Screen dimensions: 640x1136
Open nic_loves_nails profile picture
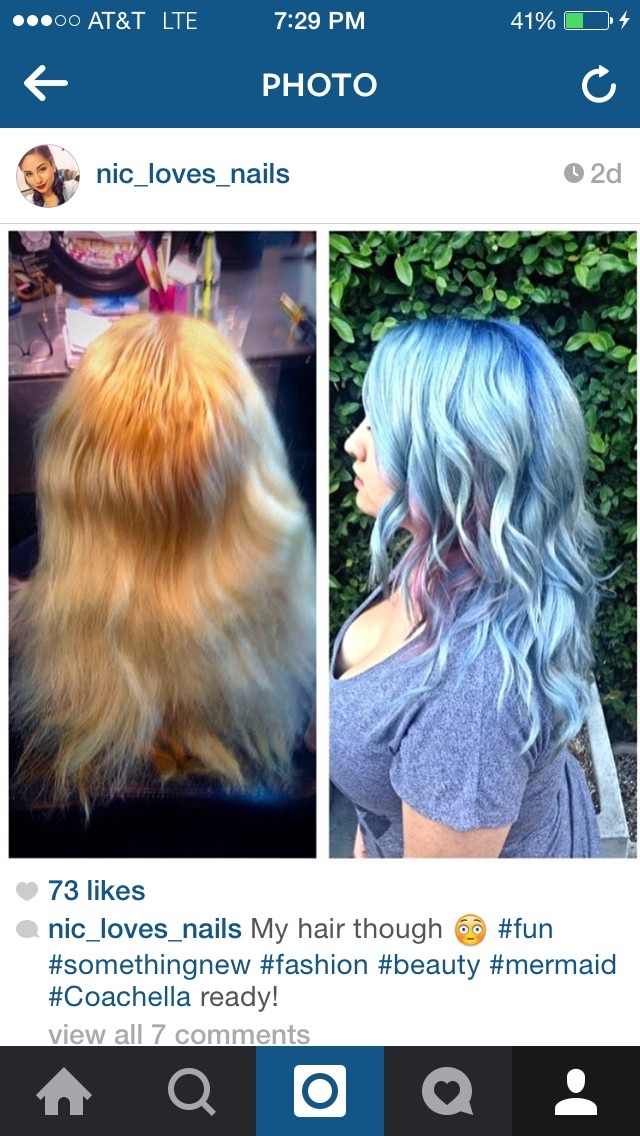[x=48, y=175]
